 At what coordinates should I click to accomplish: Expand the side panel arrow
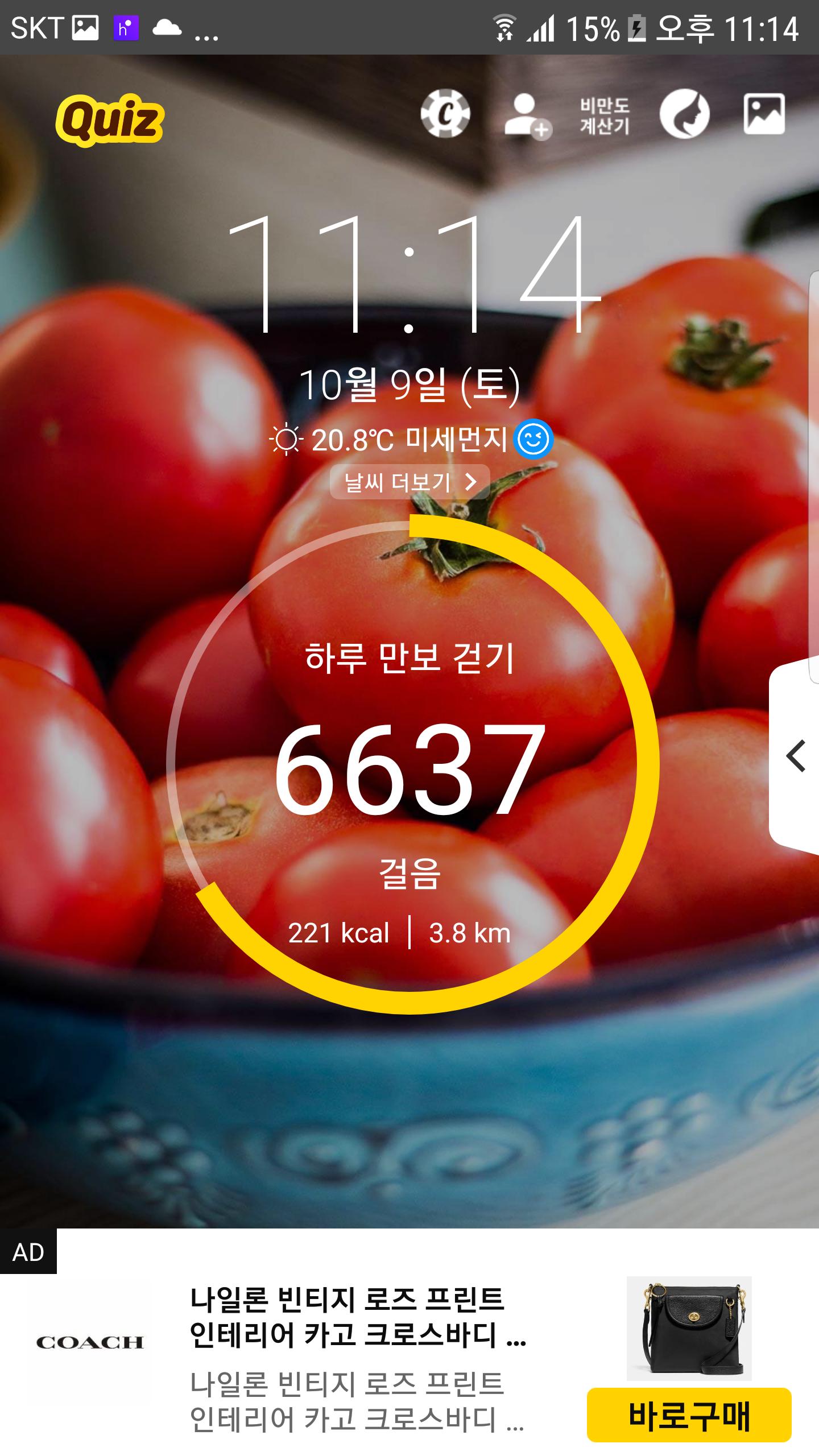coord(796,756)
